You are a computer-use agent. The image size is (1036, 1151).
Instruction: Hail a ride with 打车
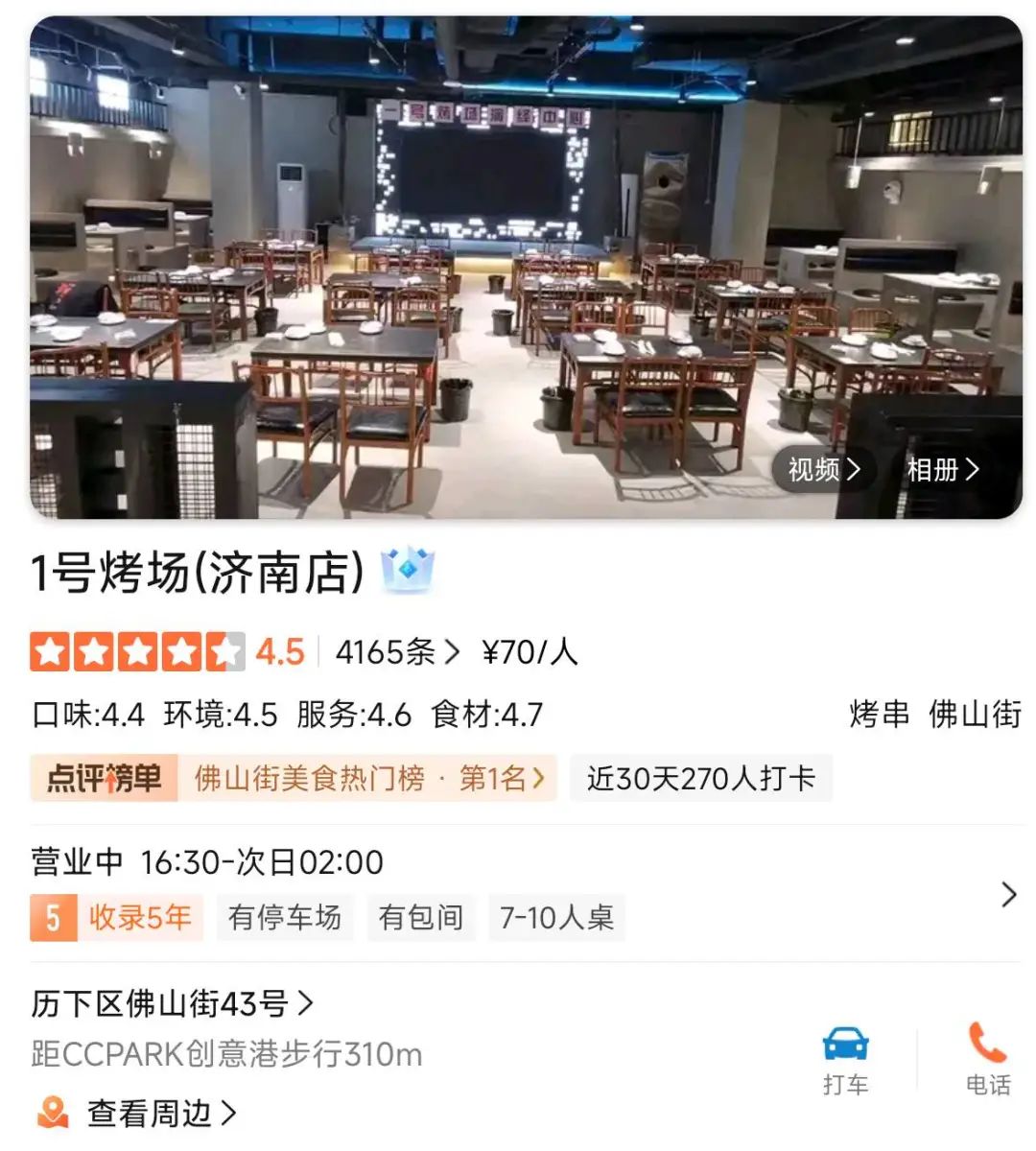(845, 1061)
